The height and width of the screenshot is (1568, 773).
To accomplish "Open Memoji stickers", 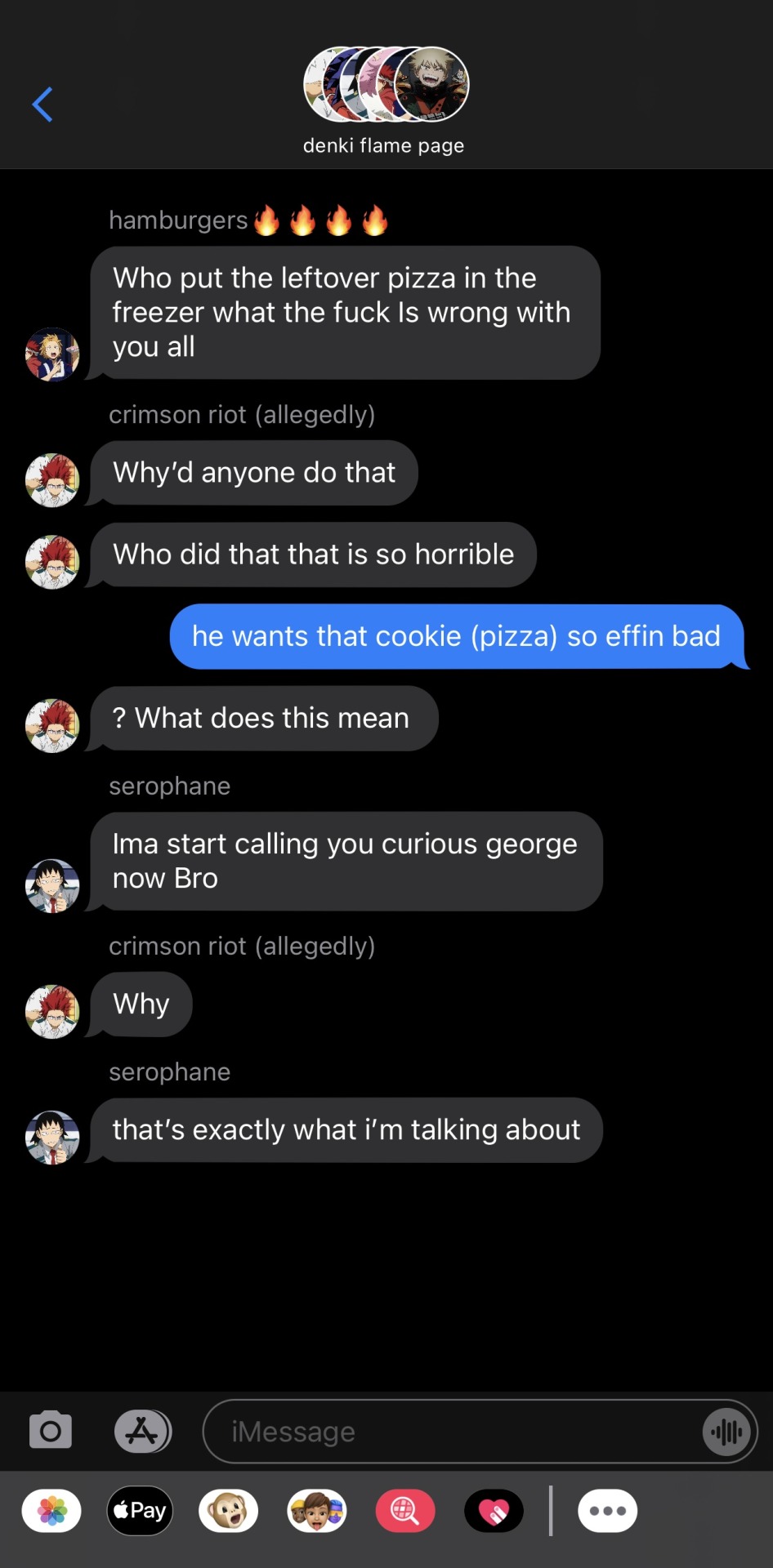I will (317, 1511).
